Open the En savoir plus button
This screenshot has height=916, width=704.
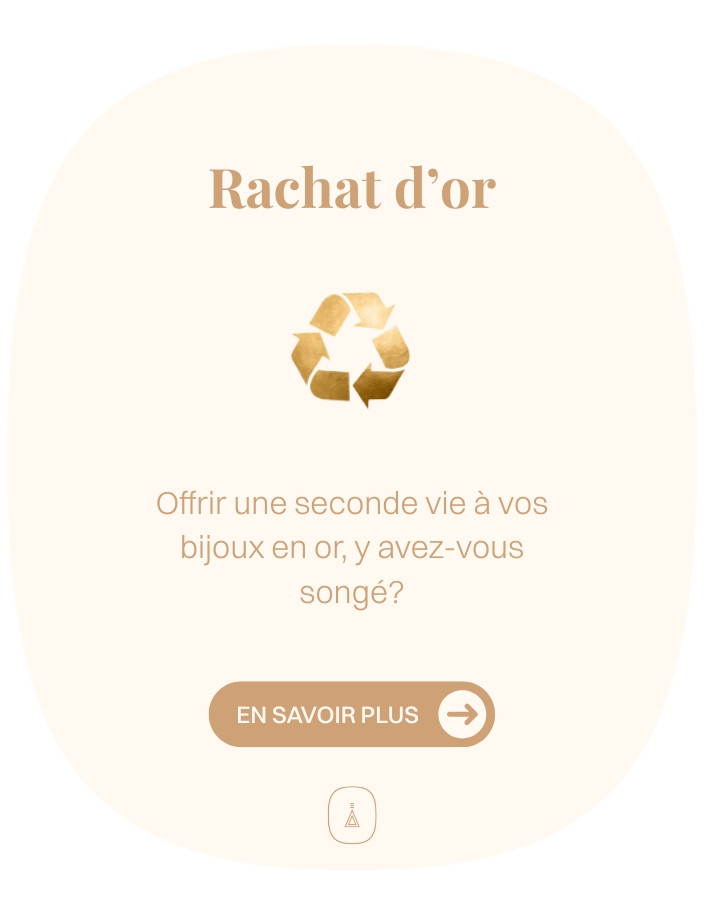[351, 714]
